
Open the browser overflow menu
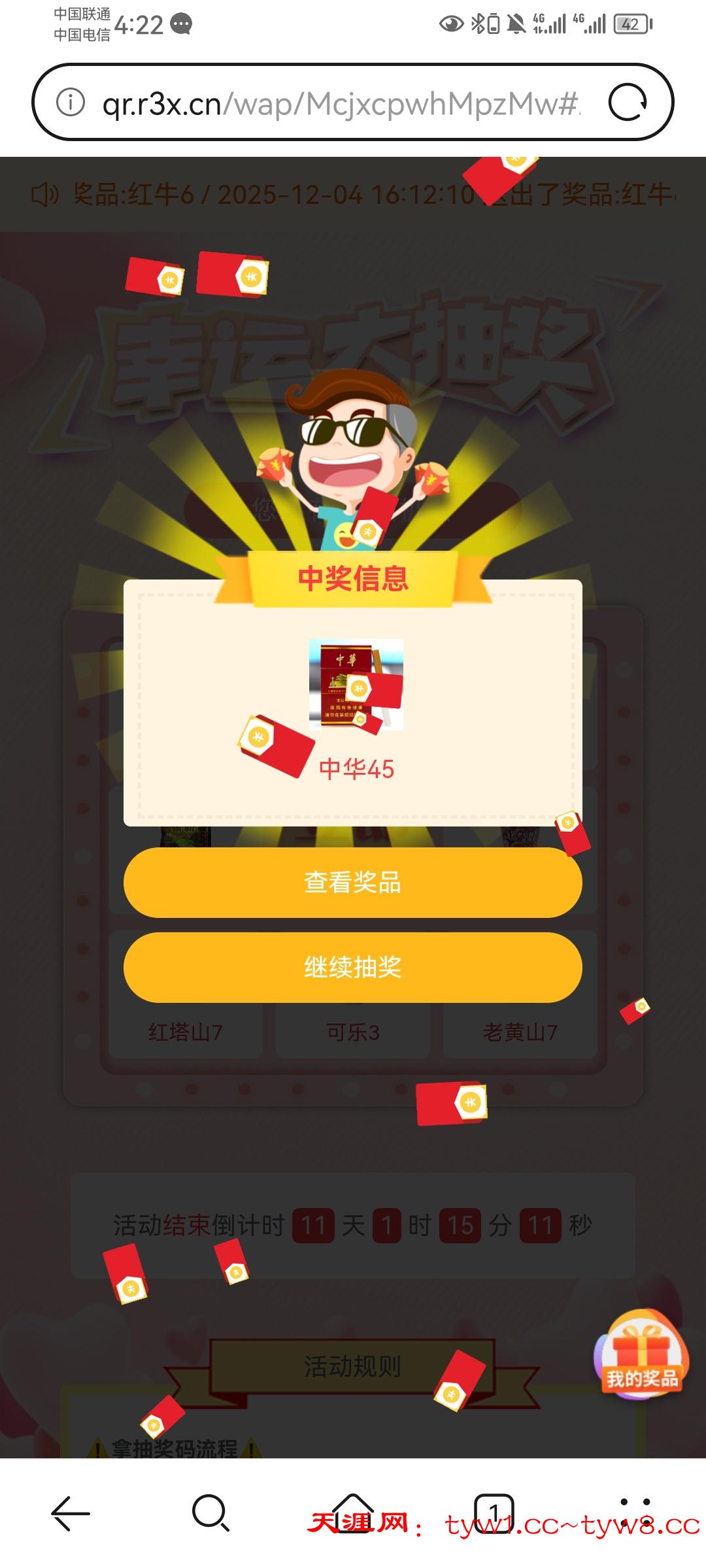(x=635, y=1513)
